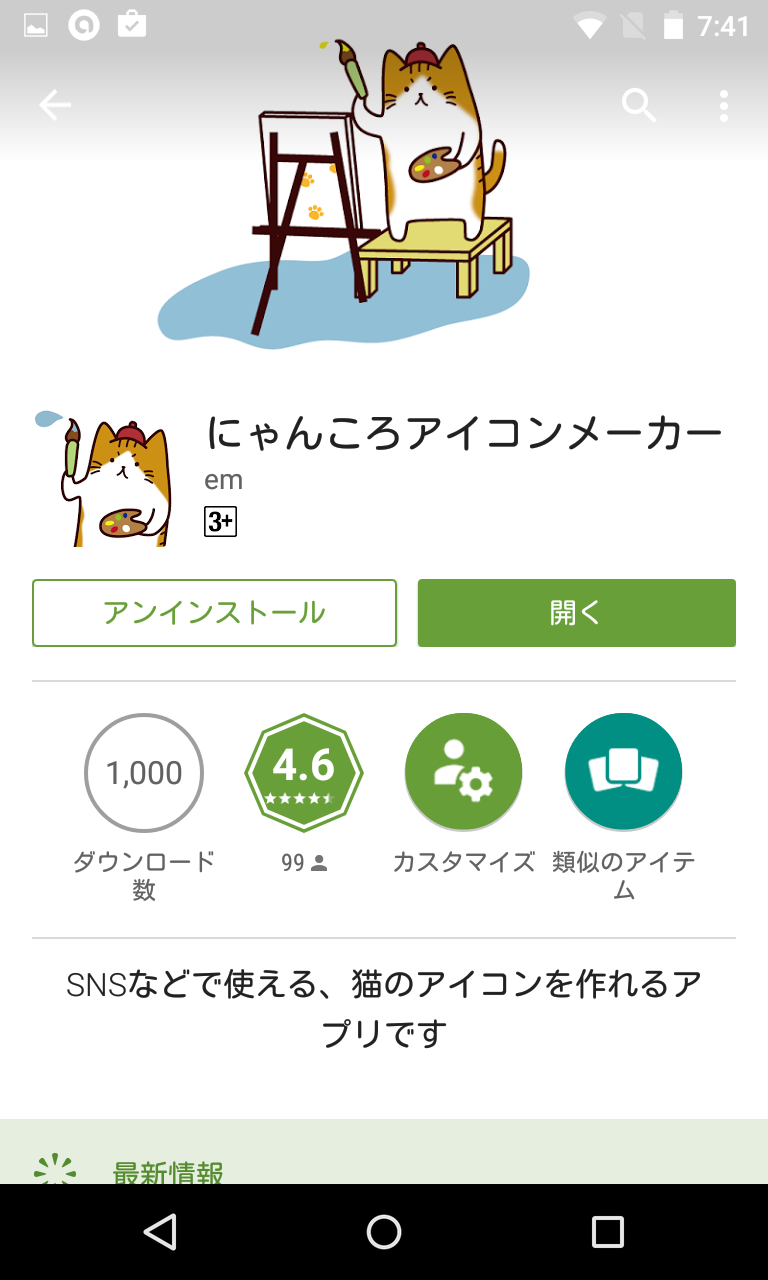This screenshot has height=1280, width=768.
Task: Open the search magnifier icon
Action: point(639,105)
